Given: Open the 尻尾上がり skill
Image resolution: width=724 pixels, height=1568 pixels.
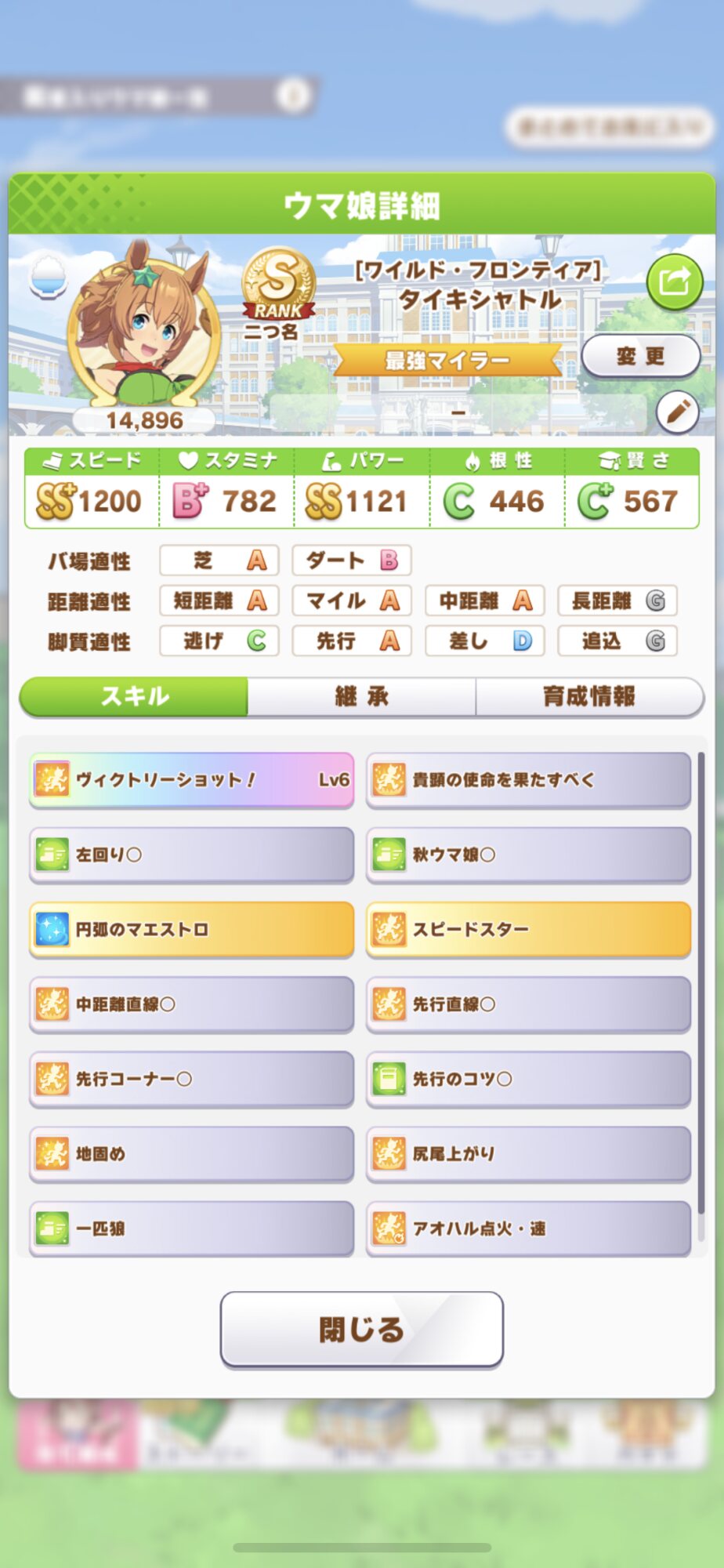Looking at the screenshot, I should click(x=528, y=1154).
